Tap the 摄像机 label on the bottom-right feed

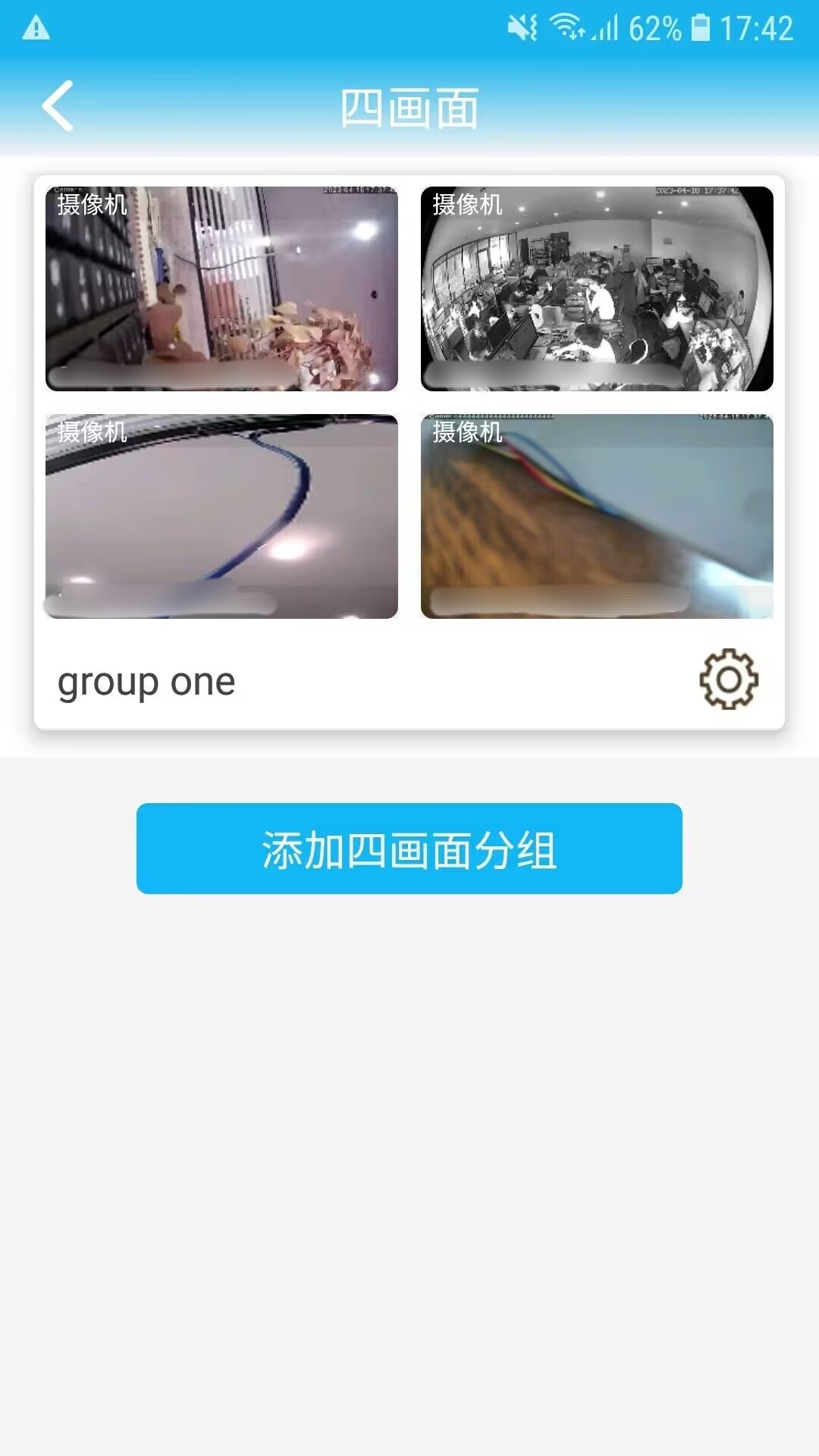469,435
